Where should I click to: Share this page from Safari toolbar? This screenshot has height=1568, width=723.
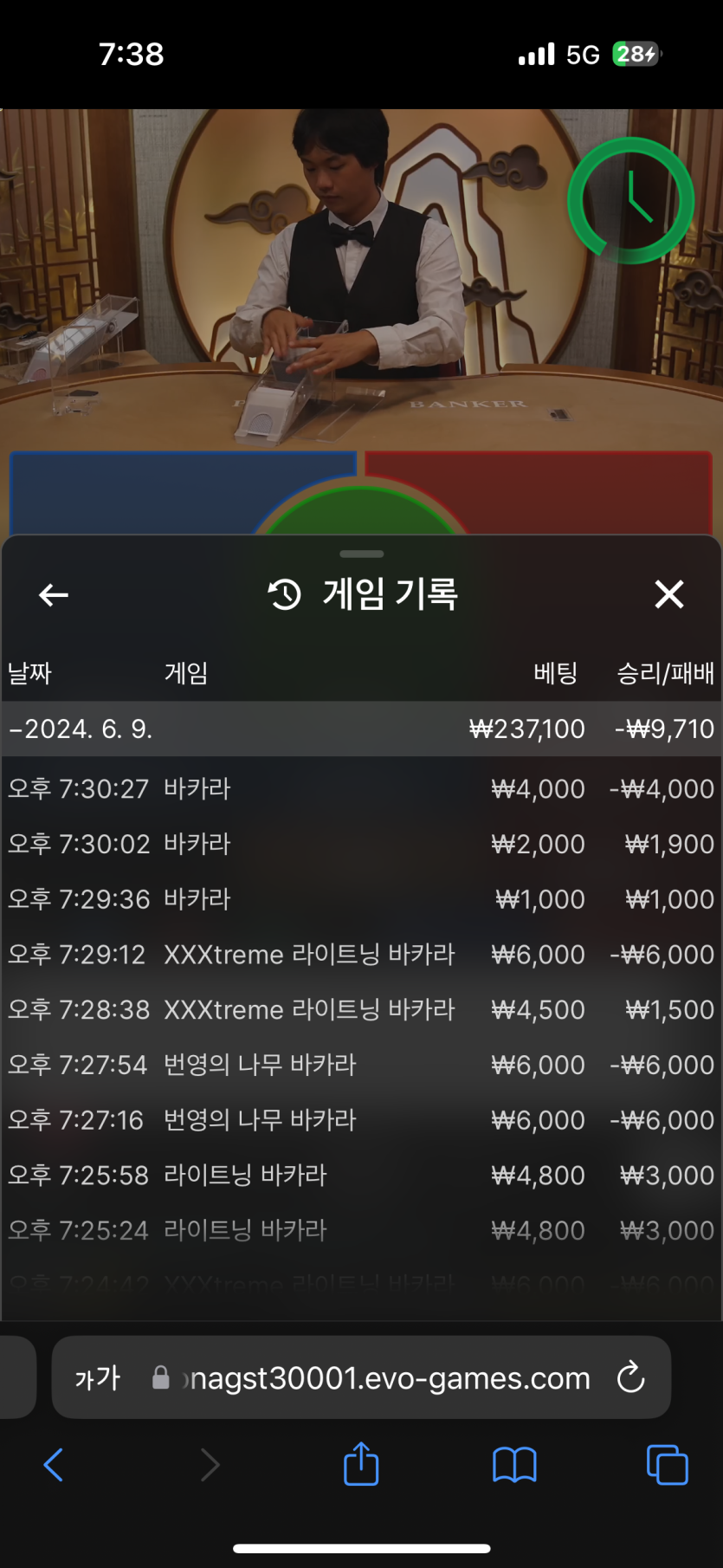tap(361, 1464)
